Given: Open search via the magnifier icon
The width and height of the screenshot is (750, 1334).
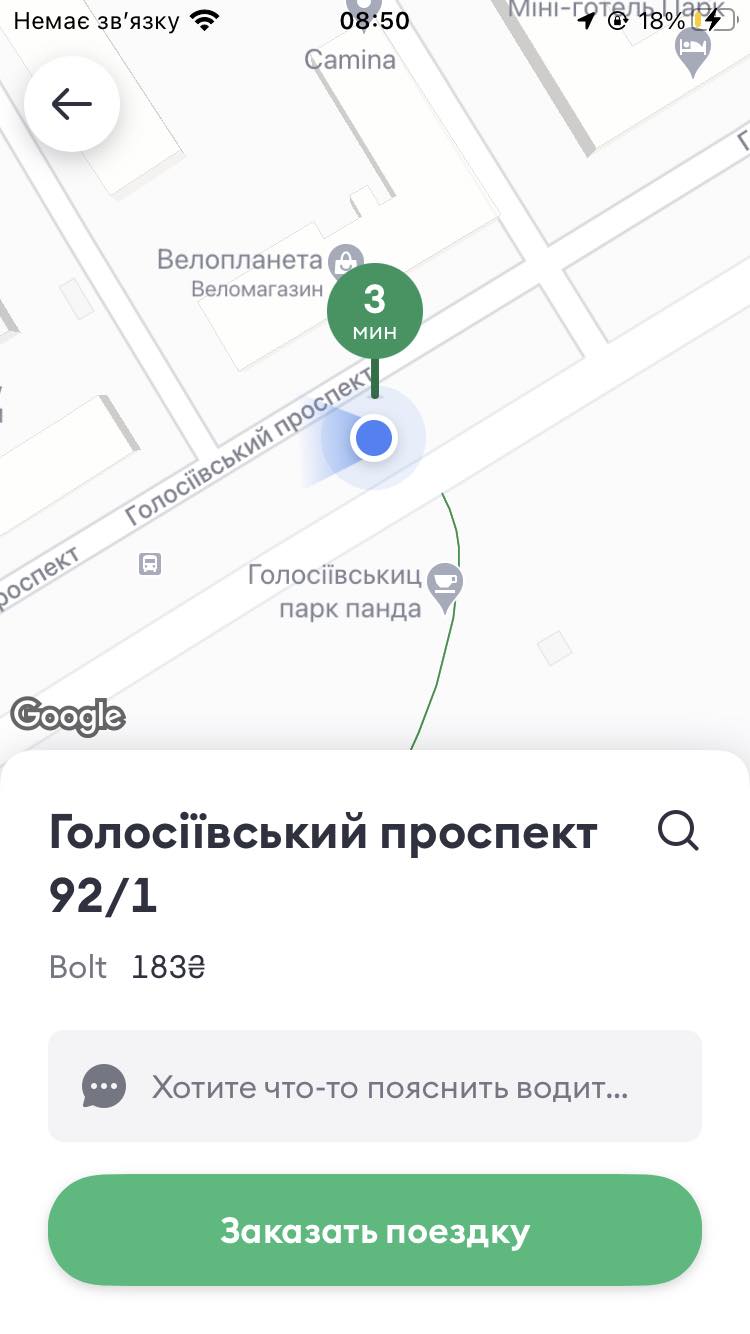Looking at the screenshot, I should pos(679,830).
